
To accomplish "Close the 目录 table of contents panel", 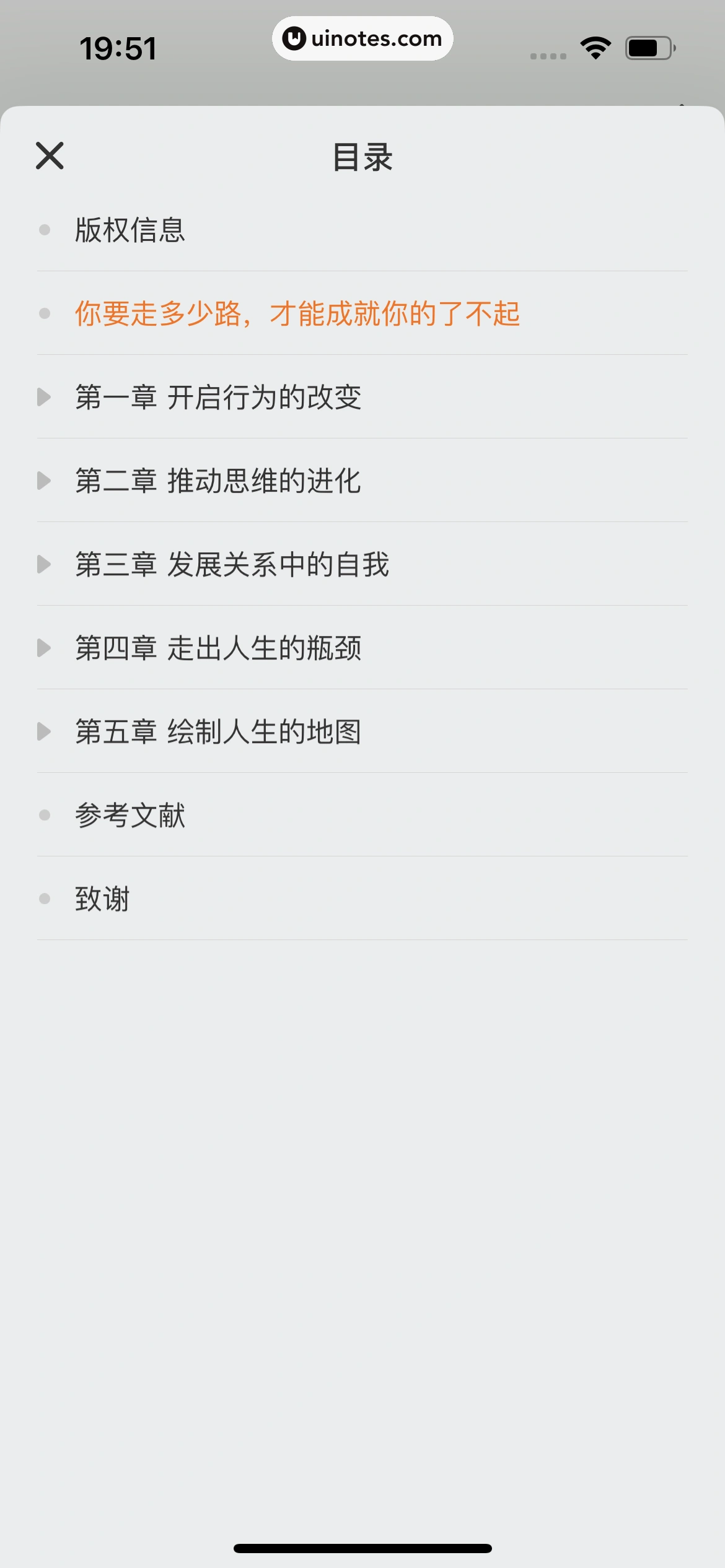I will pos(50,156).
